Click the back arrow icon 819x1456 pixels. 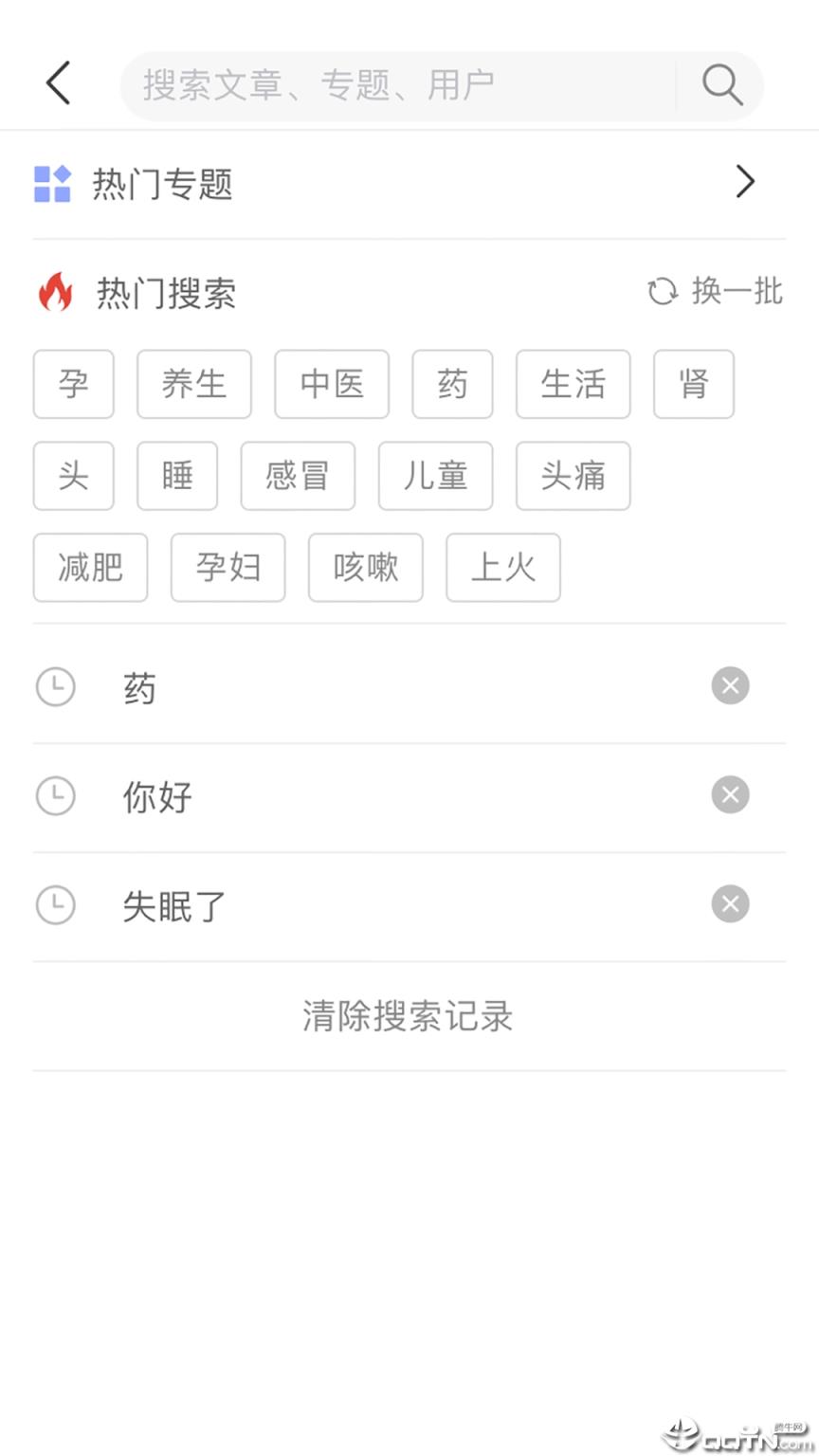(x=57, y=83)
